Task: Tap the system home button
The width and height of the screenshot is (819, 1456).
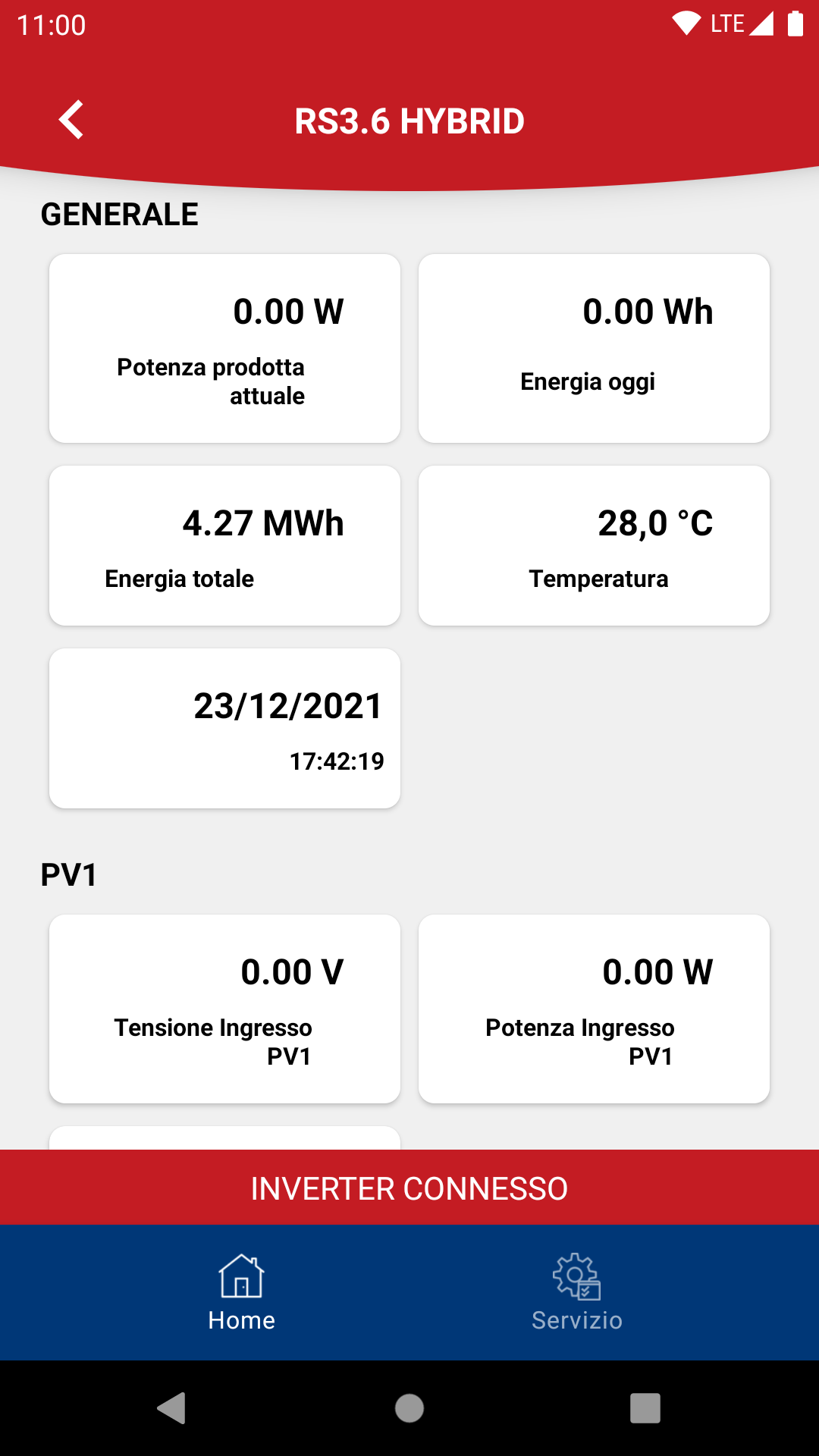Action: 409,1408
